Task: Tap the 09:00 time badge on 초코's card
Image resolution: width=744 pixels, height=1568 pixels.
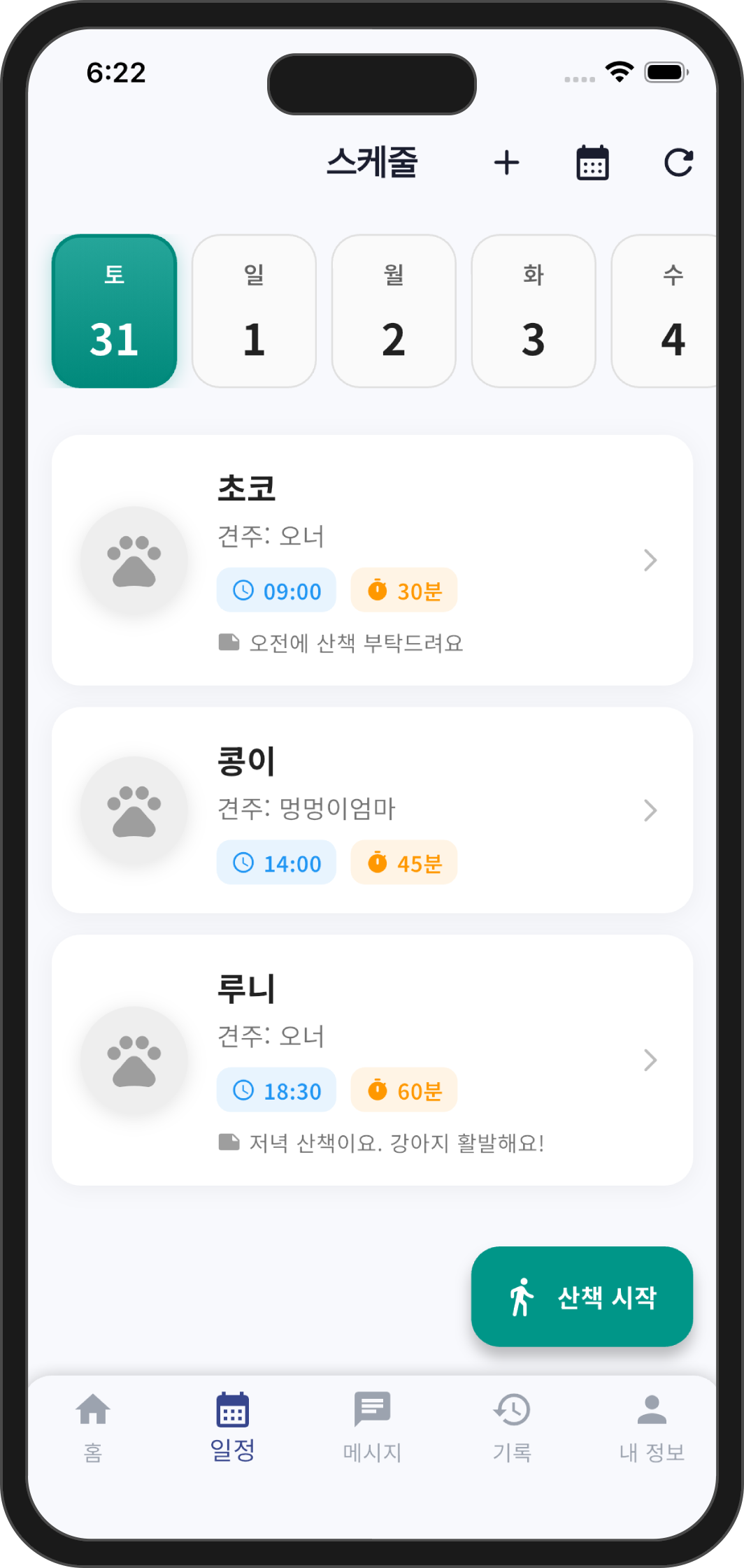Action: pyautogui.click(x=276, y=591)
